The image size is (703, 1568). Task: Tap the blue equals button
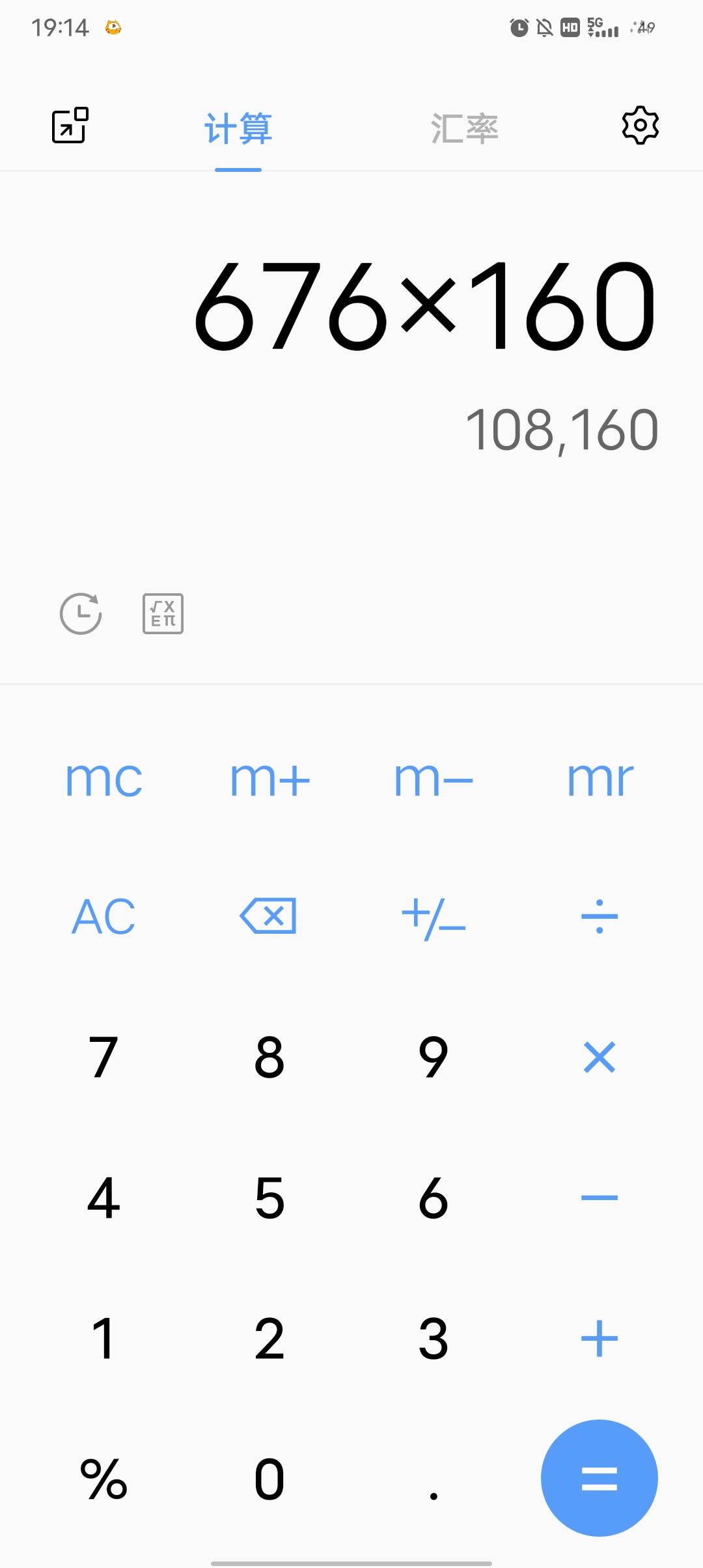click(598, 1478)
